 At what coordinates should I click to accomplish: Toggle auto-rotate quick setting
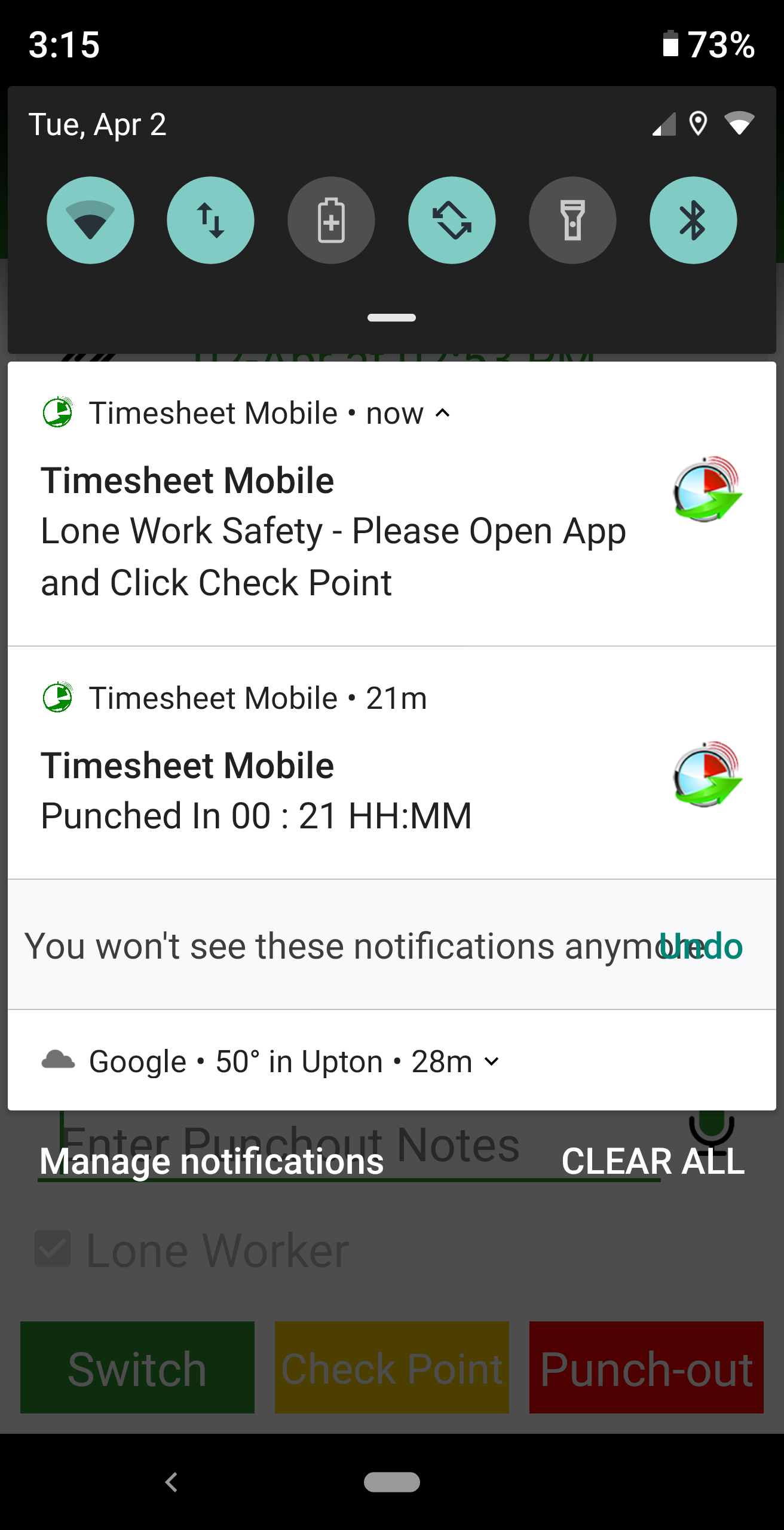point(452,220)
